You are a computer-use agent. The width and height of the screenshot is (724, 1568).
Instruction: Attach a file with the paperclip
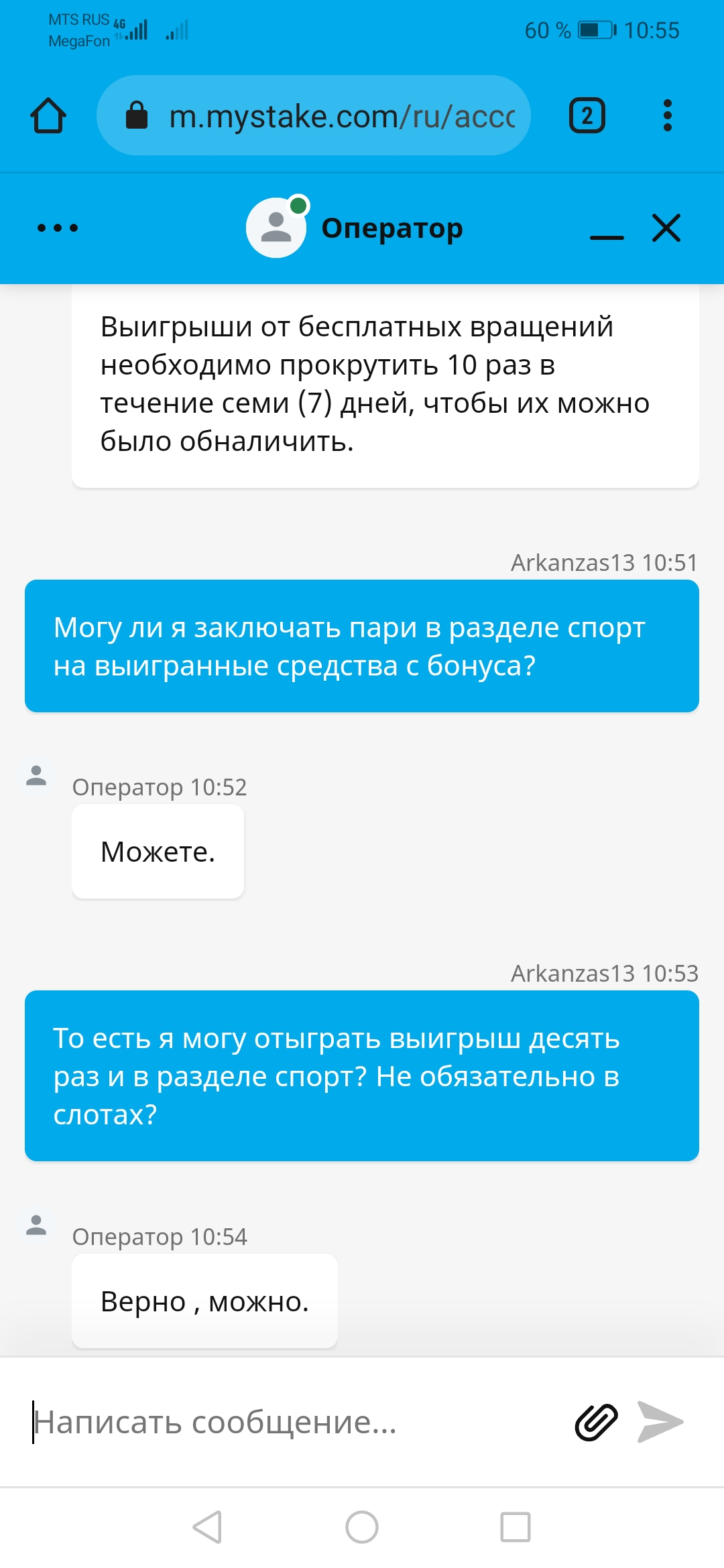pyautogui.click(x=596, y=1422)
